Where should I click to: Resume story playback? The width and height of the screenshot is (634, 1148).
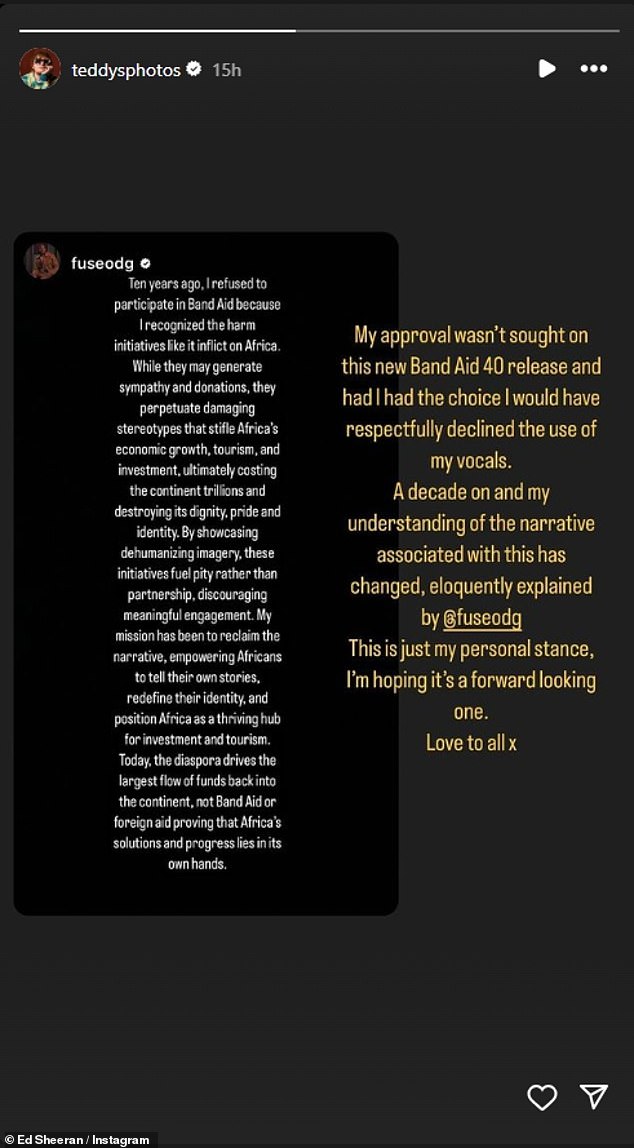tap(546, 69)
